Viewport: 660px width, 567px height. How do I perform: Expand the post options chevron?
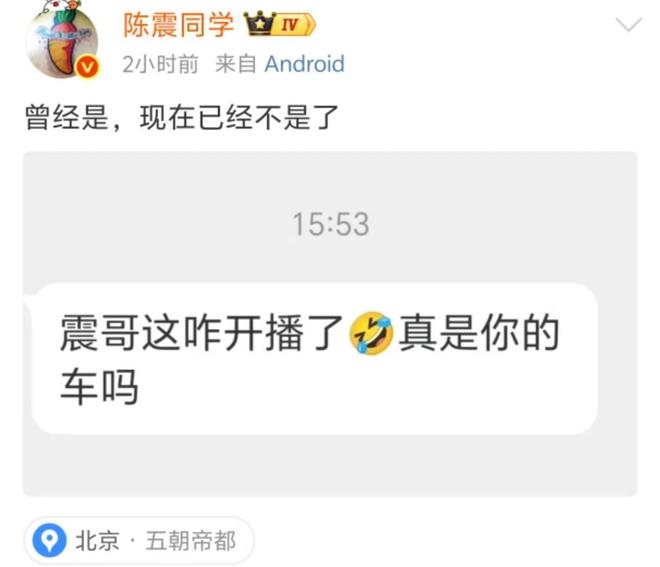[629, 25]
